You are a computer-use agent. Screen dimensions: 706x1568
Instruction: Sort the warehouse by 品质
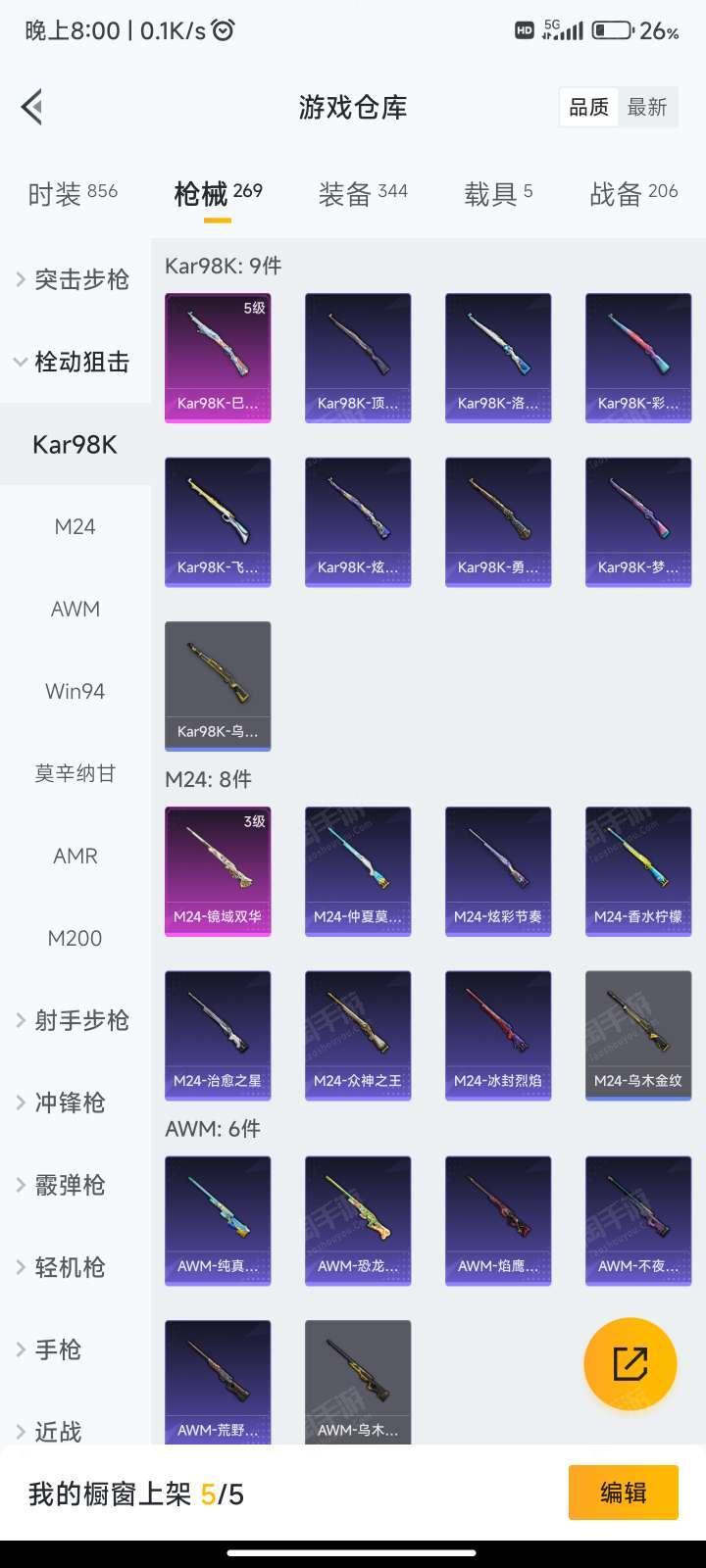pyautogui.click(x=589, y=107)
